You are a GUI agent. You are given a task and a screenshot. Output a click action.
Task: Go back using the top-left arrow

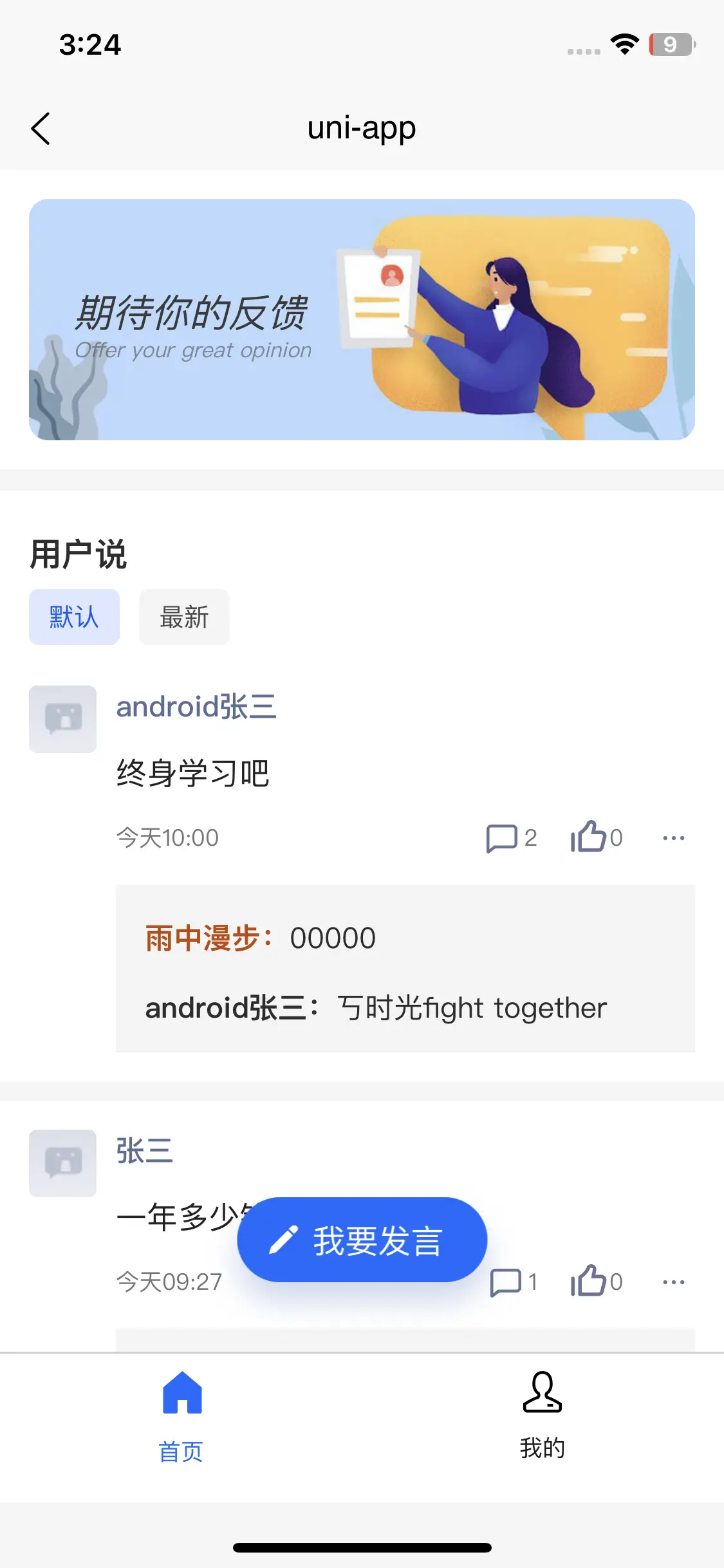pyautogui.click(x=41, y=129)
